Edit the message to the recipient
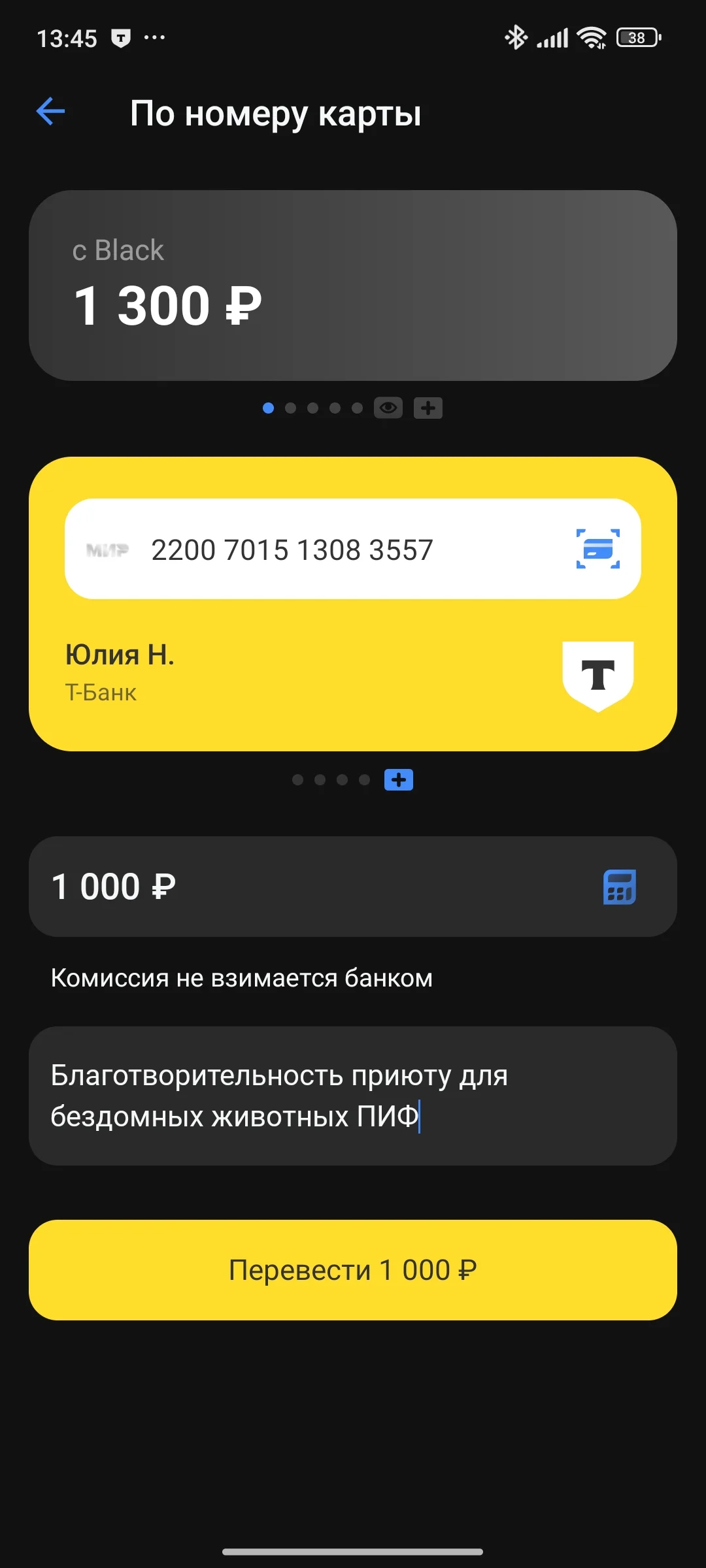The image size is (706, 1568). 353,1096
